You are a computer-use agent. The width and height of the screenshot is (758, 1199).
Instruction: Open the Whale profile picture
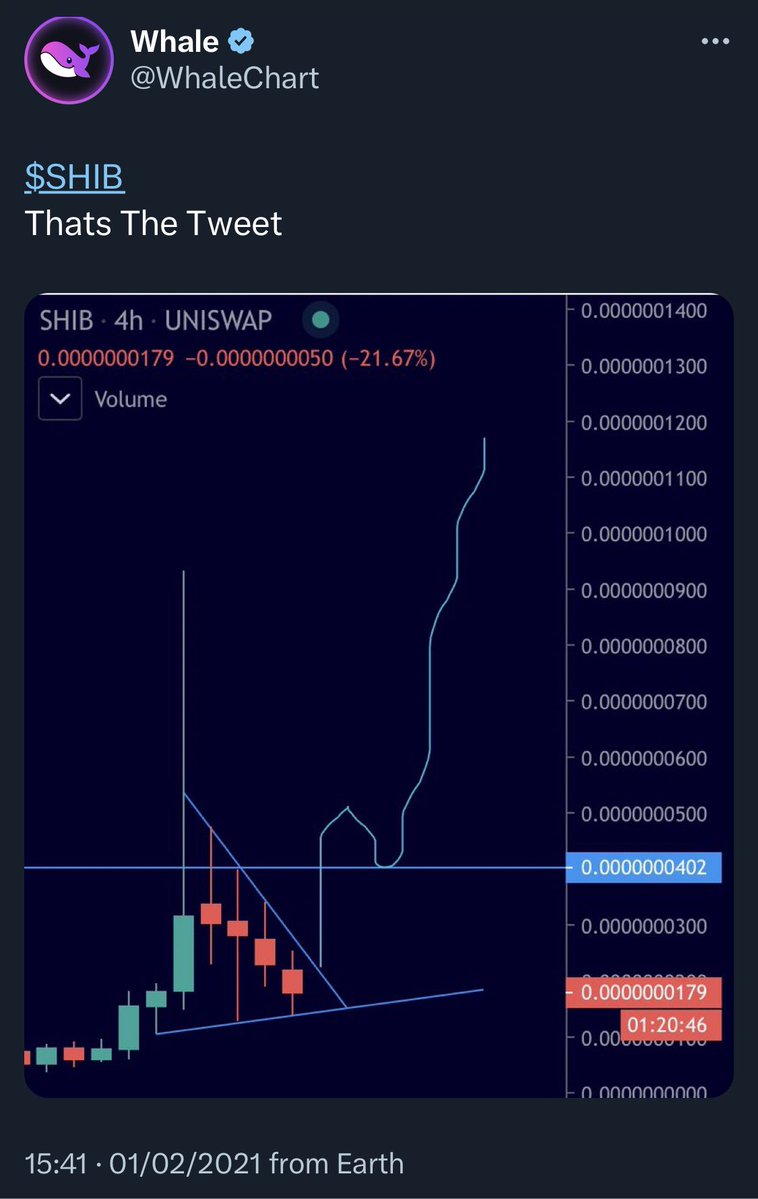[x=68, y=60]
